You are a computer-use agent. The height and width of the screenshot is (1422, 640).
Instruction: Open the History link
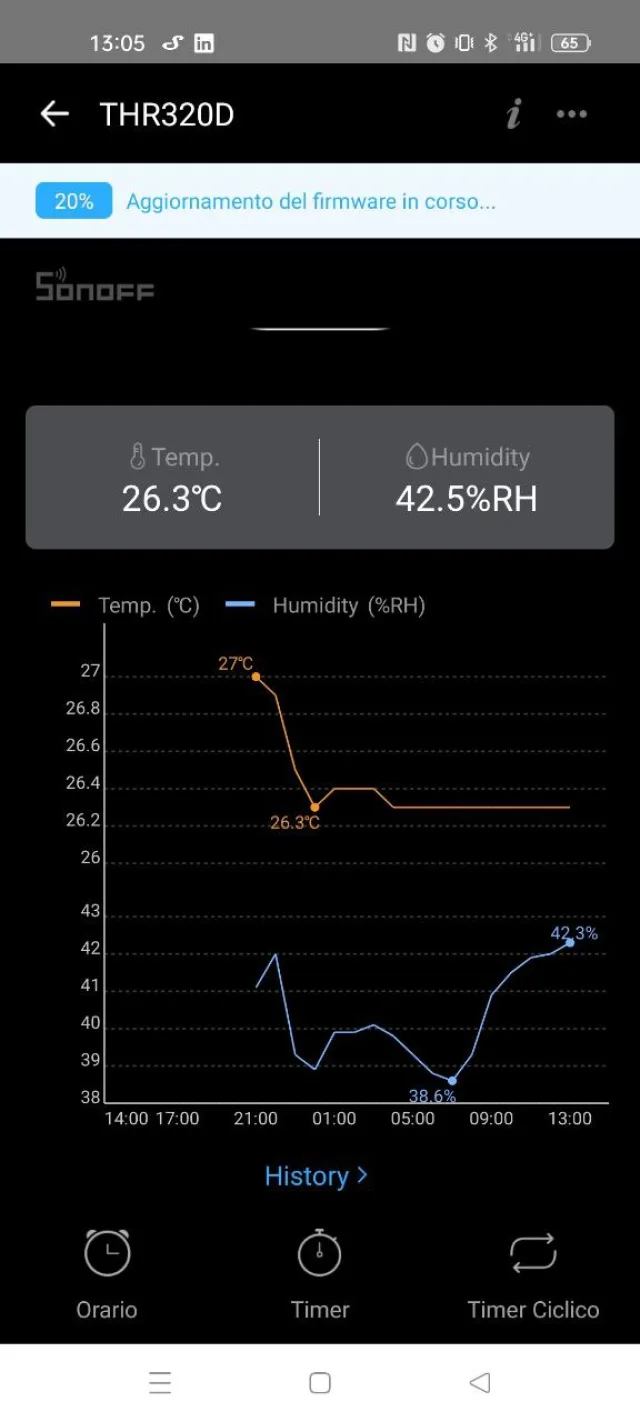316,1176
